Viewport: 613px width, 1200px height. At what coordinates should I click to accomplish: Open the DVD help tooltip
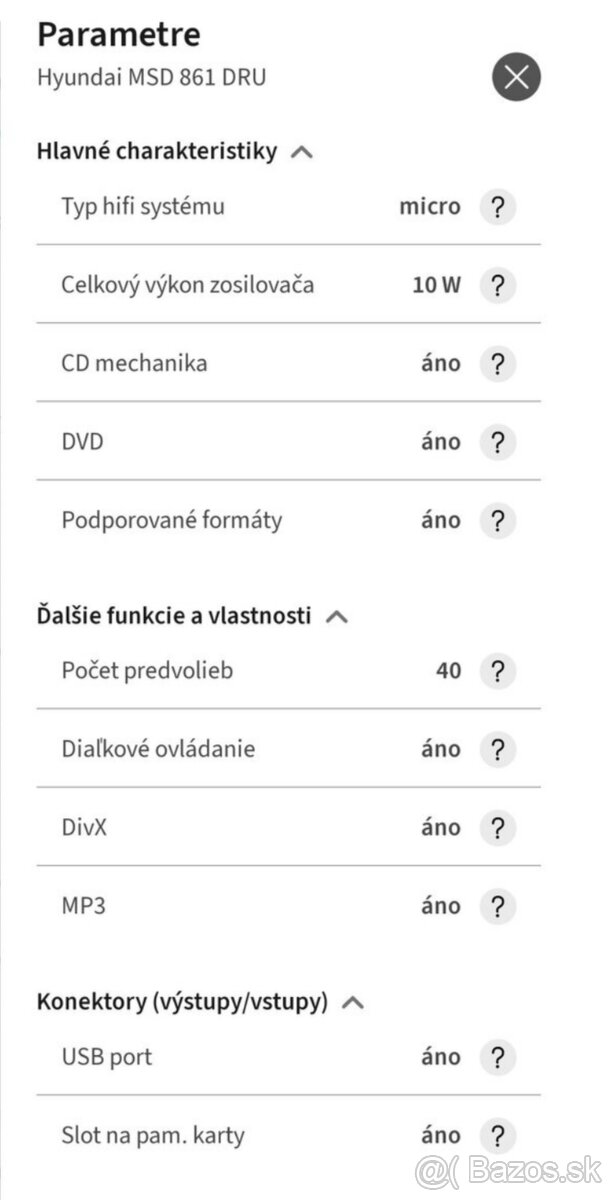498,442
